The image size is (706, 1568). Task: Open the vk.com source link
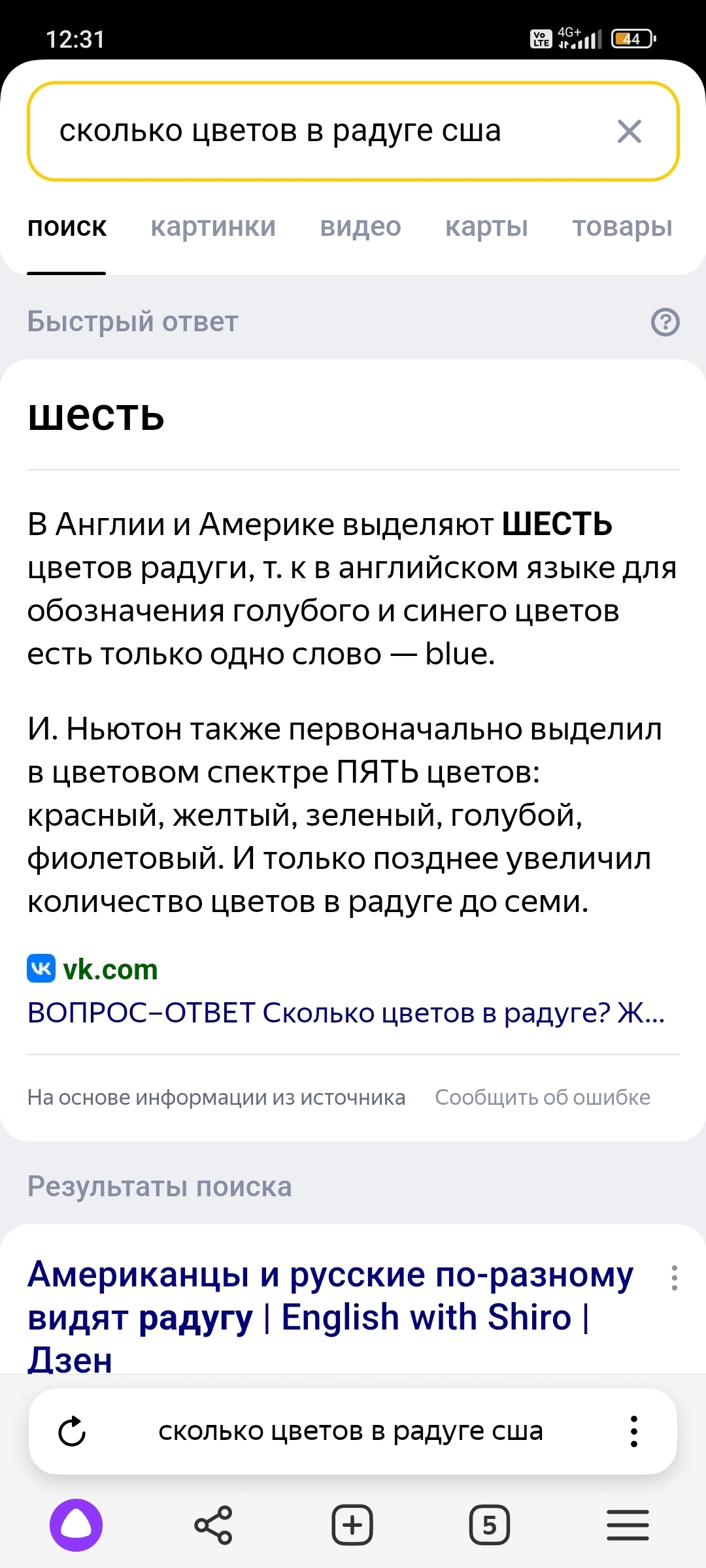tap(110, 970)
